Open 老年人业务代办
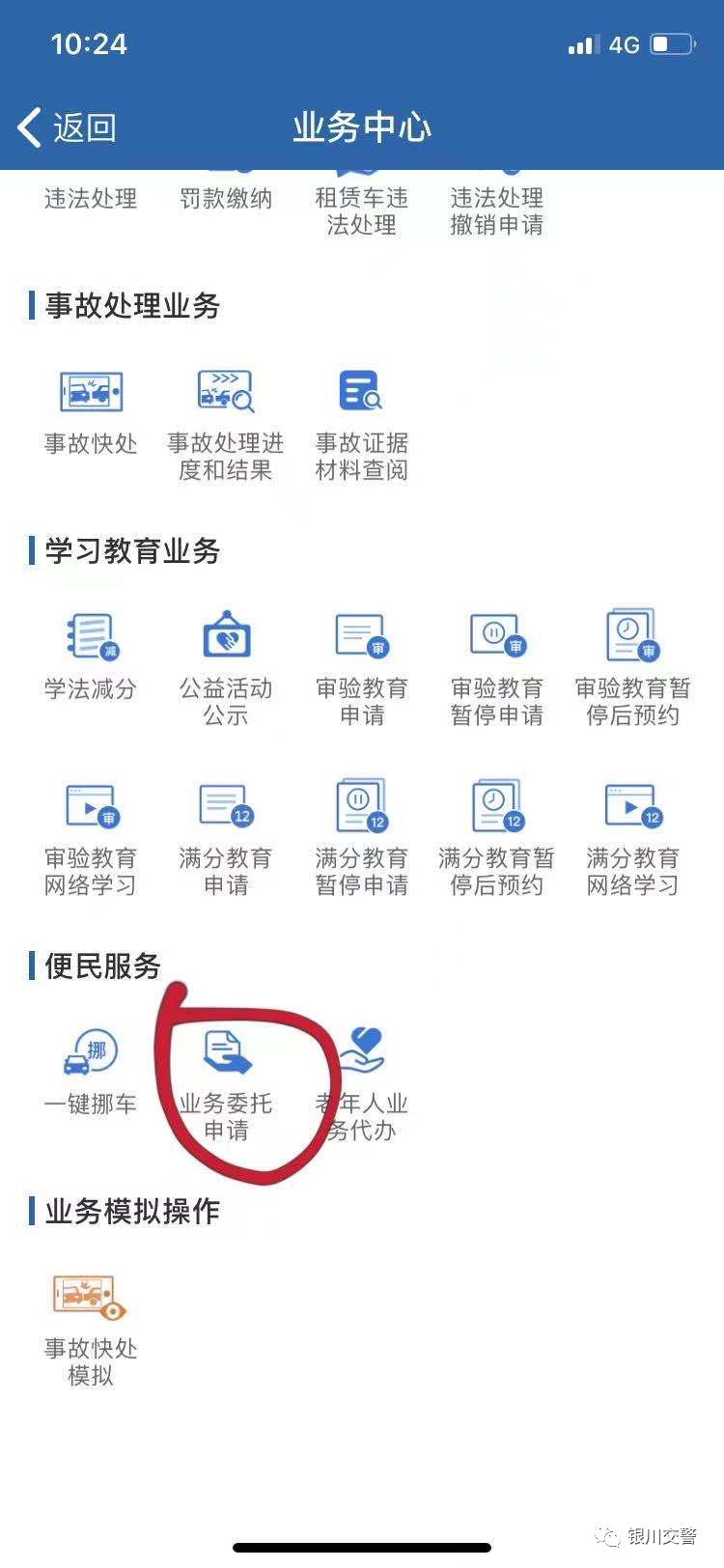724x1568 pixels. coord(361,1083)
